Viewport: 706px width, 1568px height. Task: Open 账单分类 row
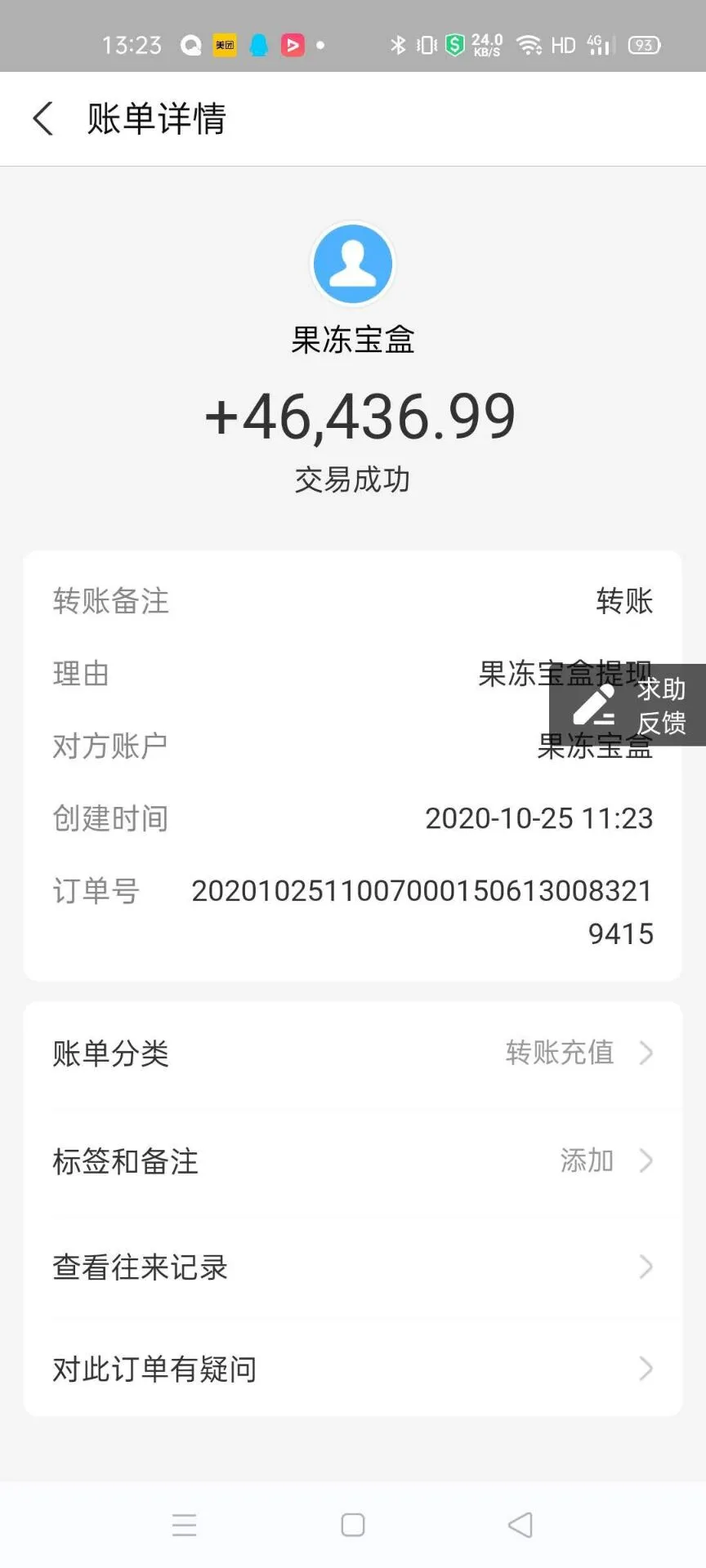point(353,1053)
